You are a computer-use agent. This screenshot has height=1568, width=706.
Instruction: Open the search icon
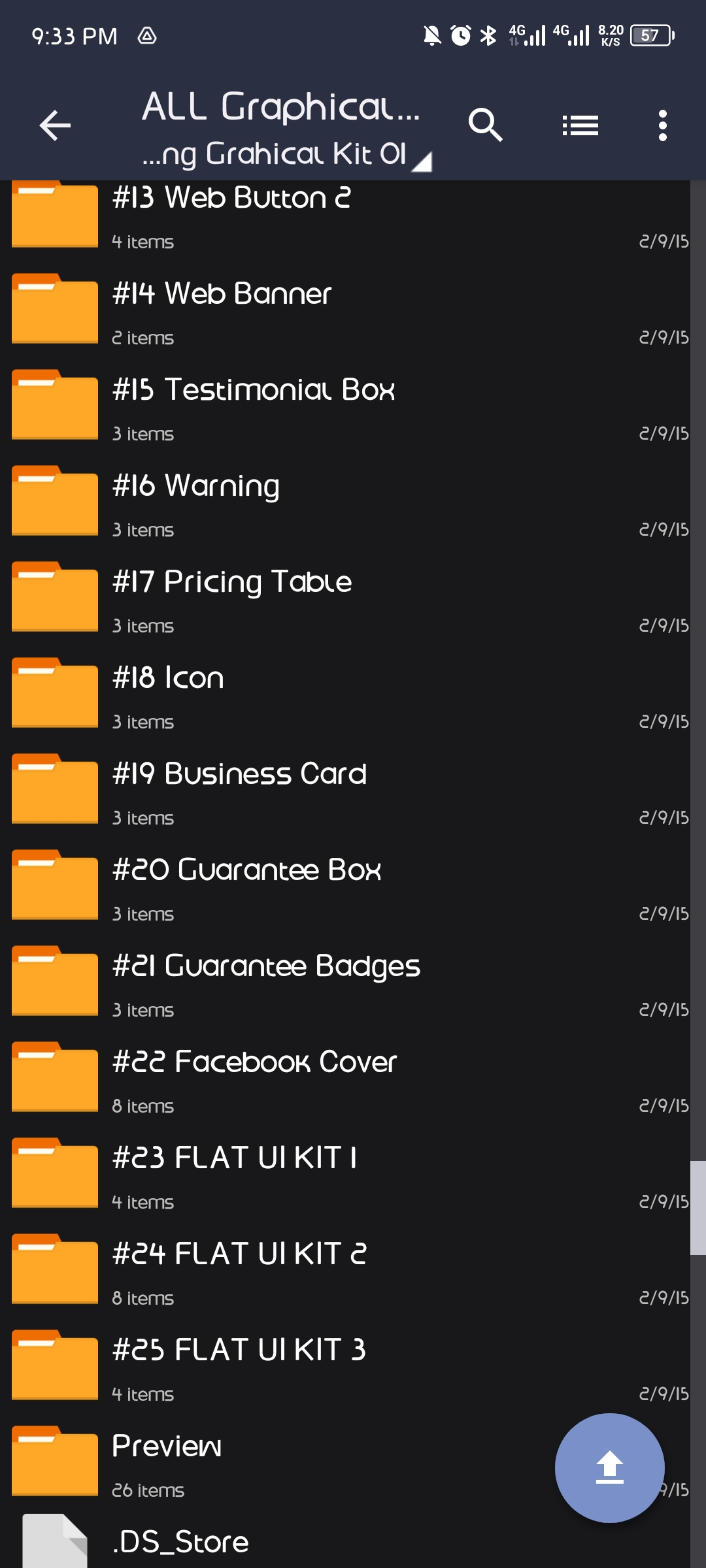coord(485,125)
